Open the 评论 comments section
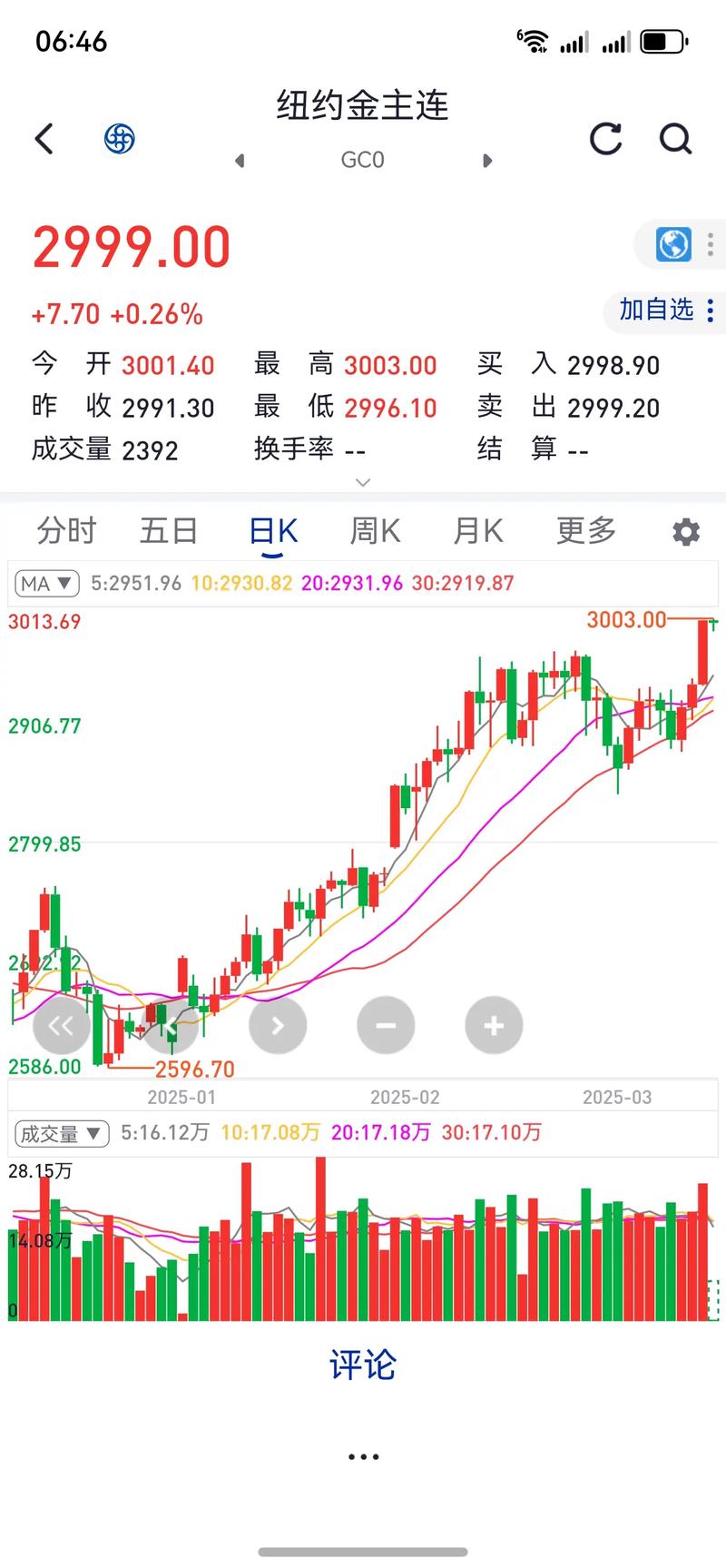726x1568 pixels. [363, 1365]
